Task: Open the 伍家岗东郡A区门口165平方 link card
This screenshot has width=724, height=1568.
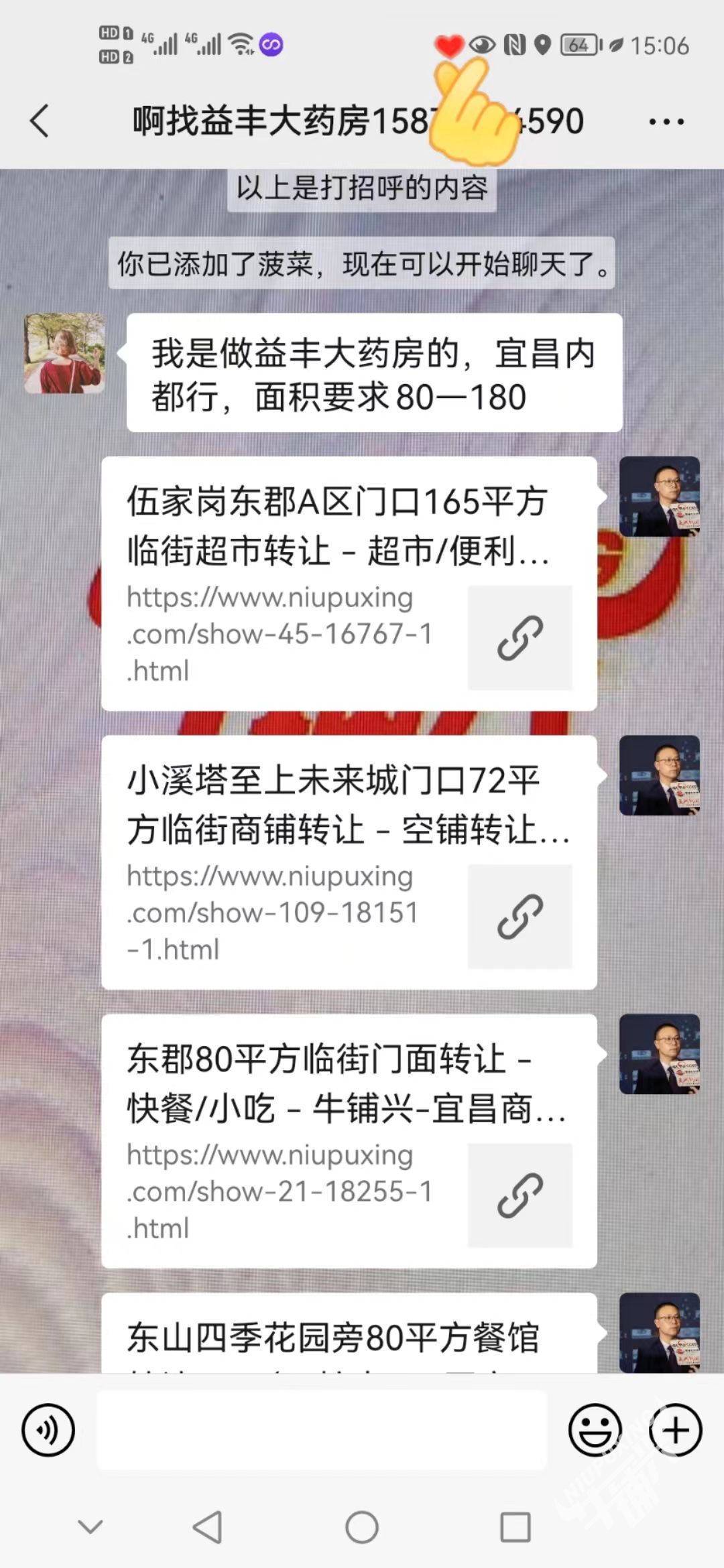Action: click(x=349, y=583)
